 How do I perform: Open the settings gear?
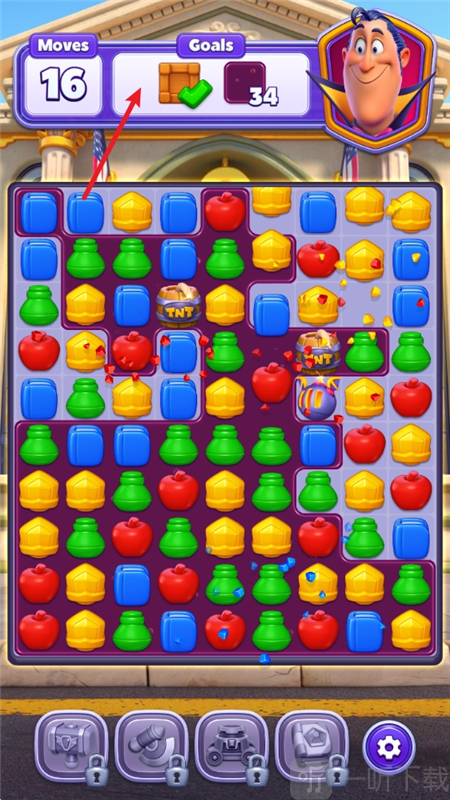[389, 747]
